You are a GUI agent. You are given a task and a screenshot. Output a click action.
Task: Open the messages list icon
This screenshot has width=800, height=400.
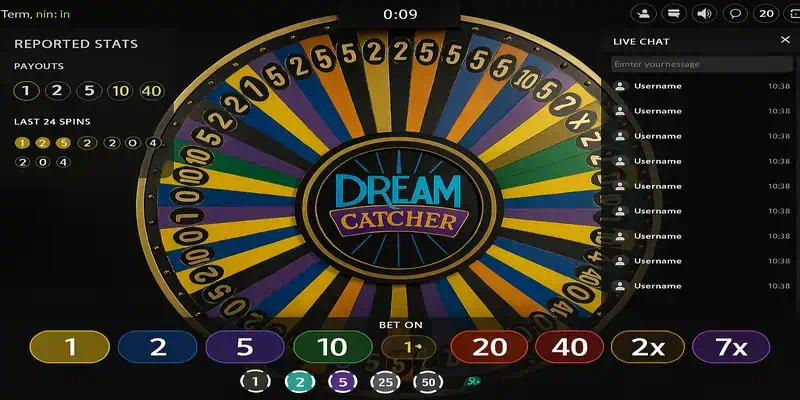[x=675, y=13]
